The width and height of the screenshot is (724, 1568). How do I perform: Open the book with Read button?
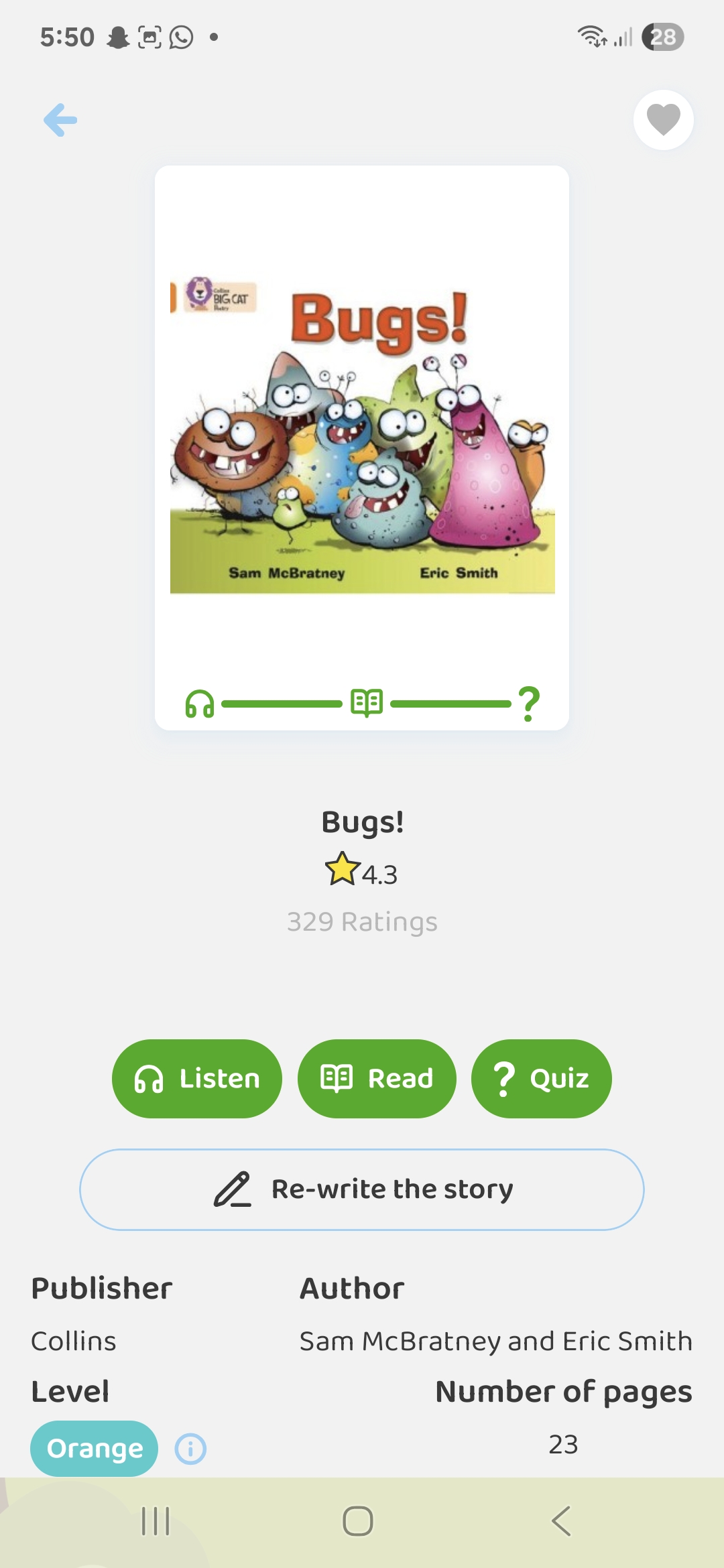377,1078
